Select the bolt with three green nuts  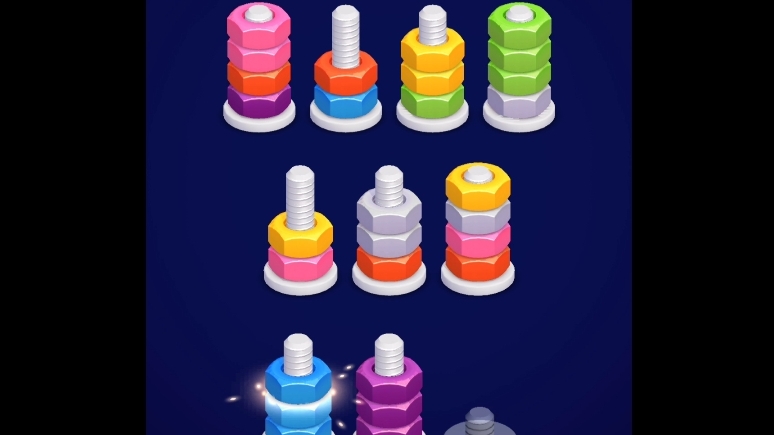tap(519, 66)
